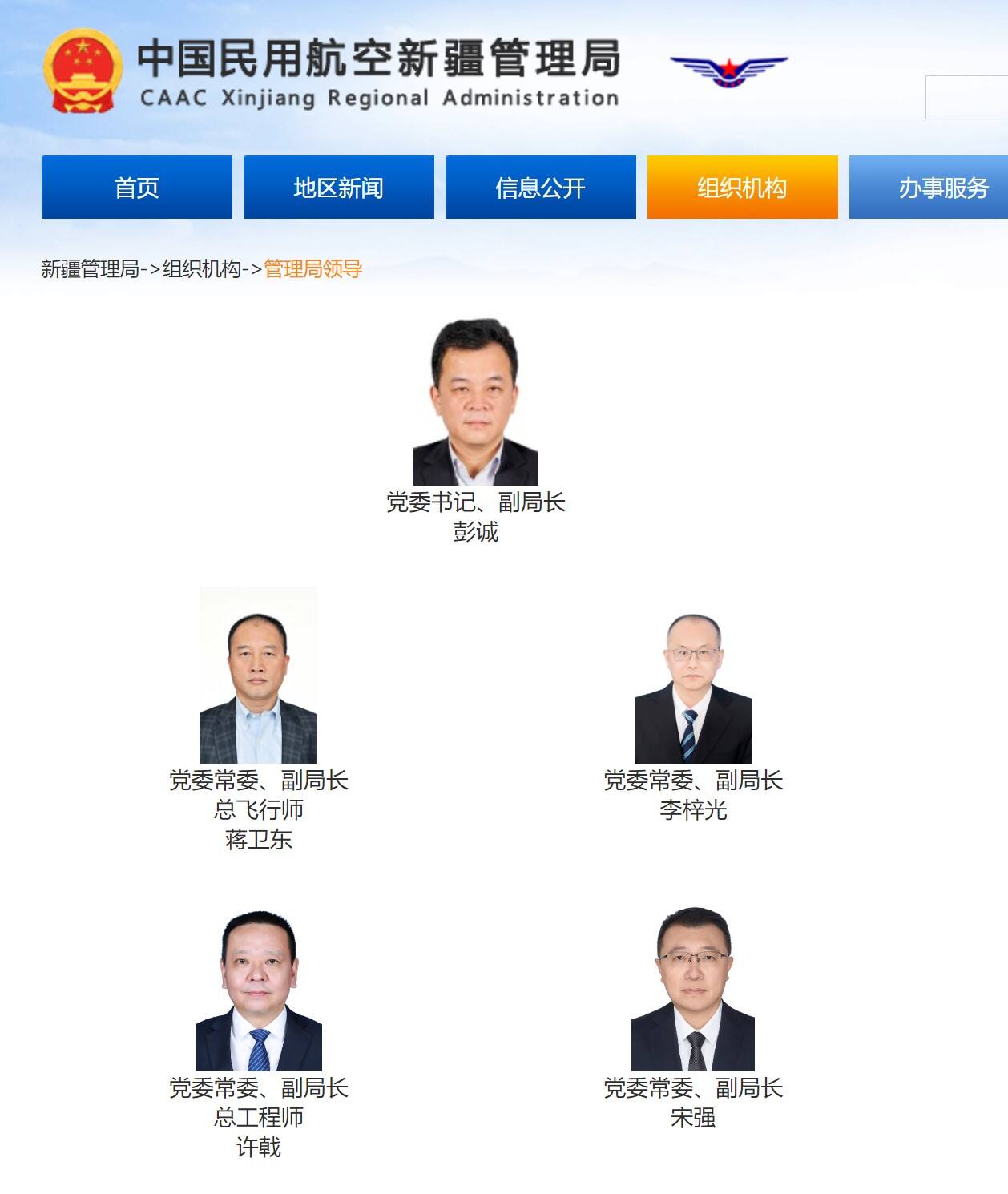Open 宋强's leader profile
1008x1194 pixels.
pyautogui.click(x=692, y=989)
